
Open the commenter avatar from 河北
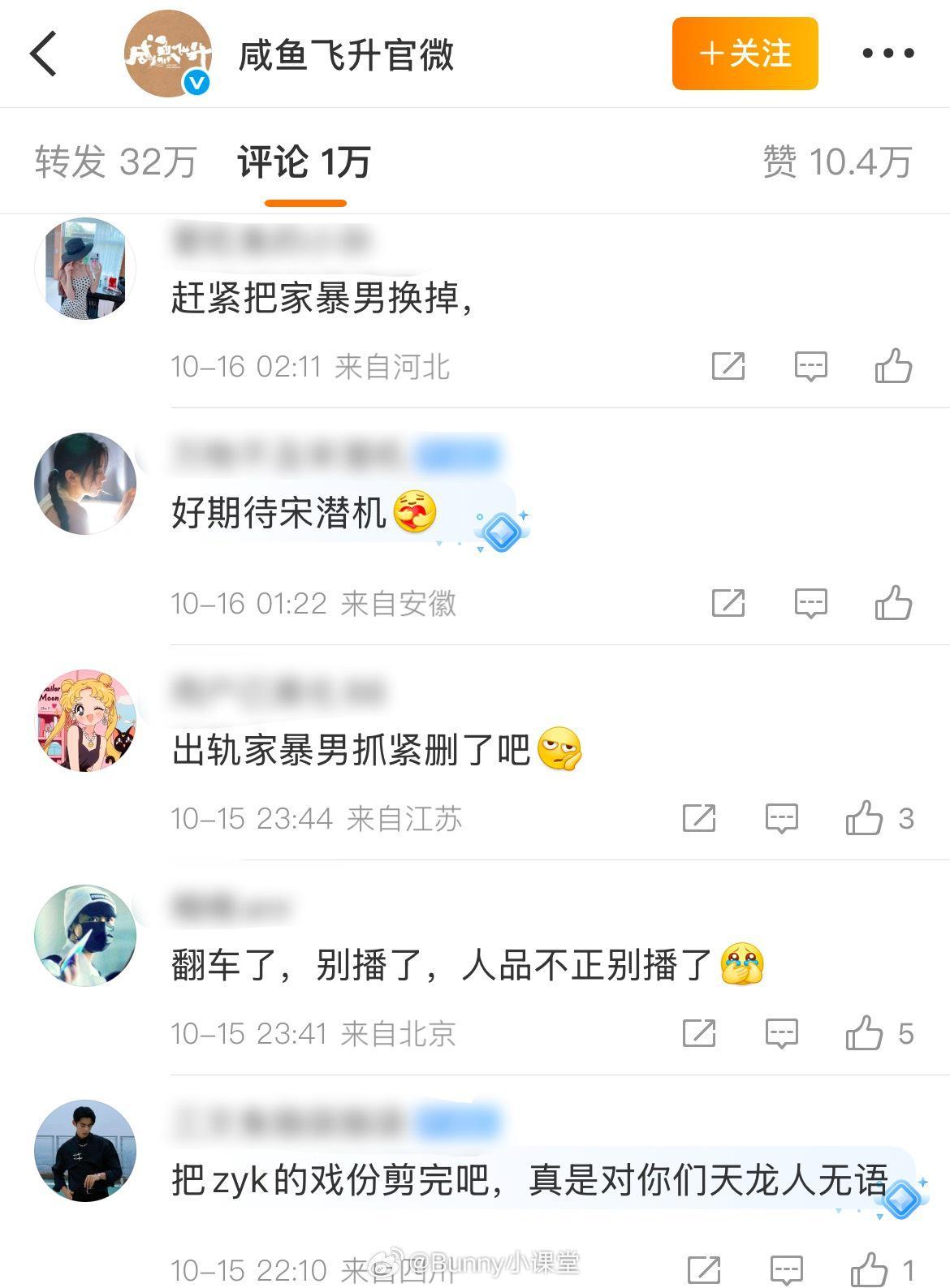[85, 268]
